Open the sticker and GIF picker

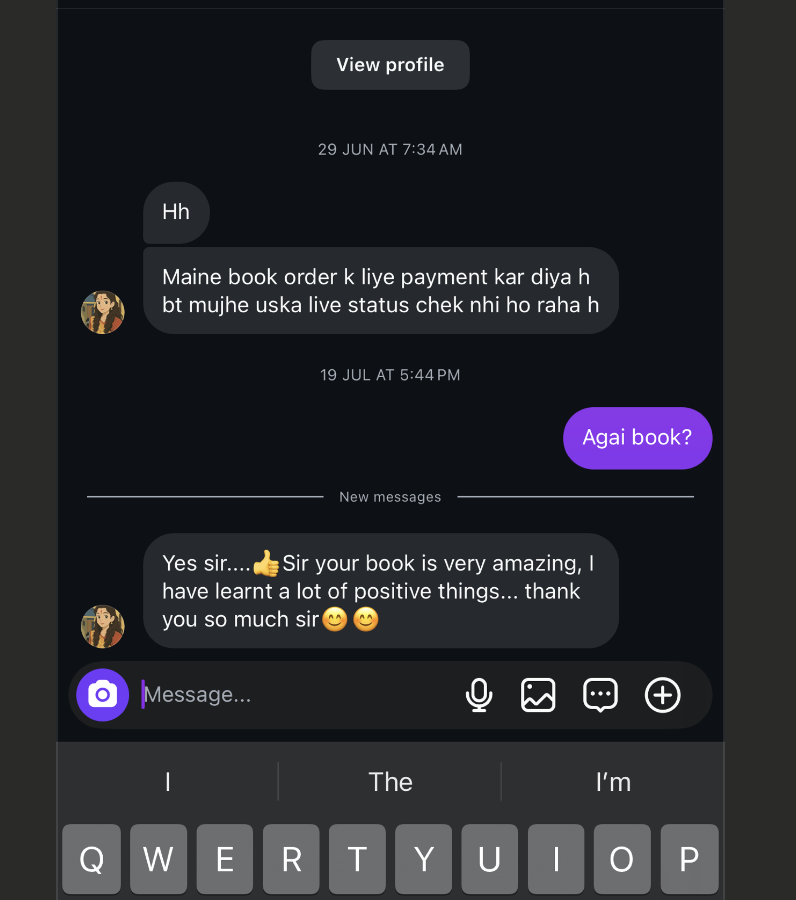pyautogui.click(x=600, y=694)
